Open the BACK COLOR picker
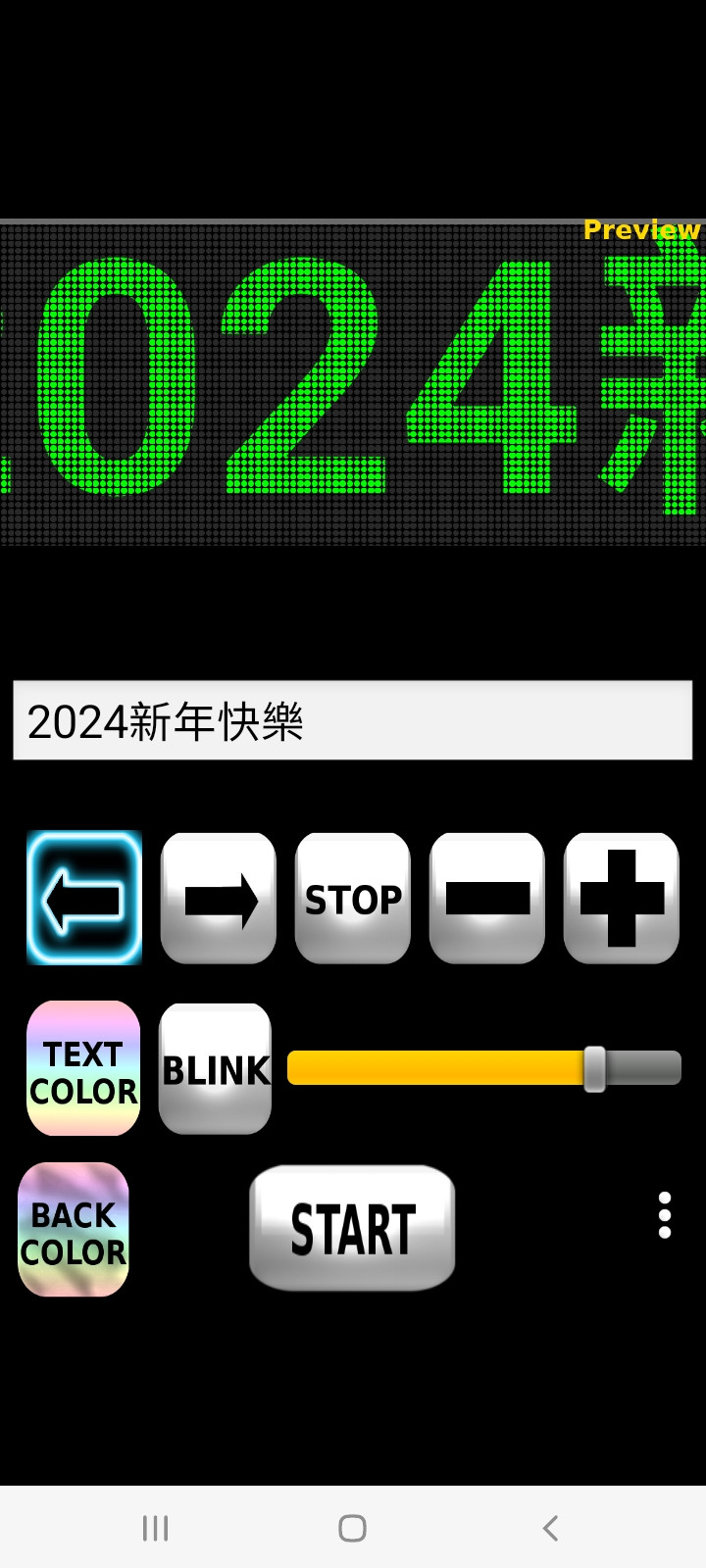This screenshot has height=1568, width=706. pos(74,1230)
